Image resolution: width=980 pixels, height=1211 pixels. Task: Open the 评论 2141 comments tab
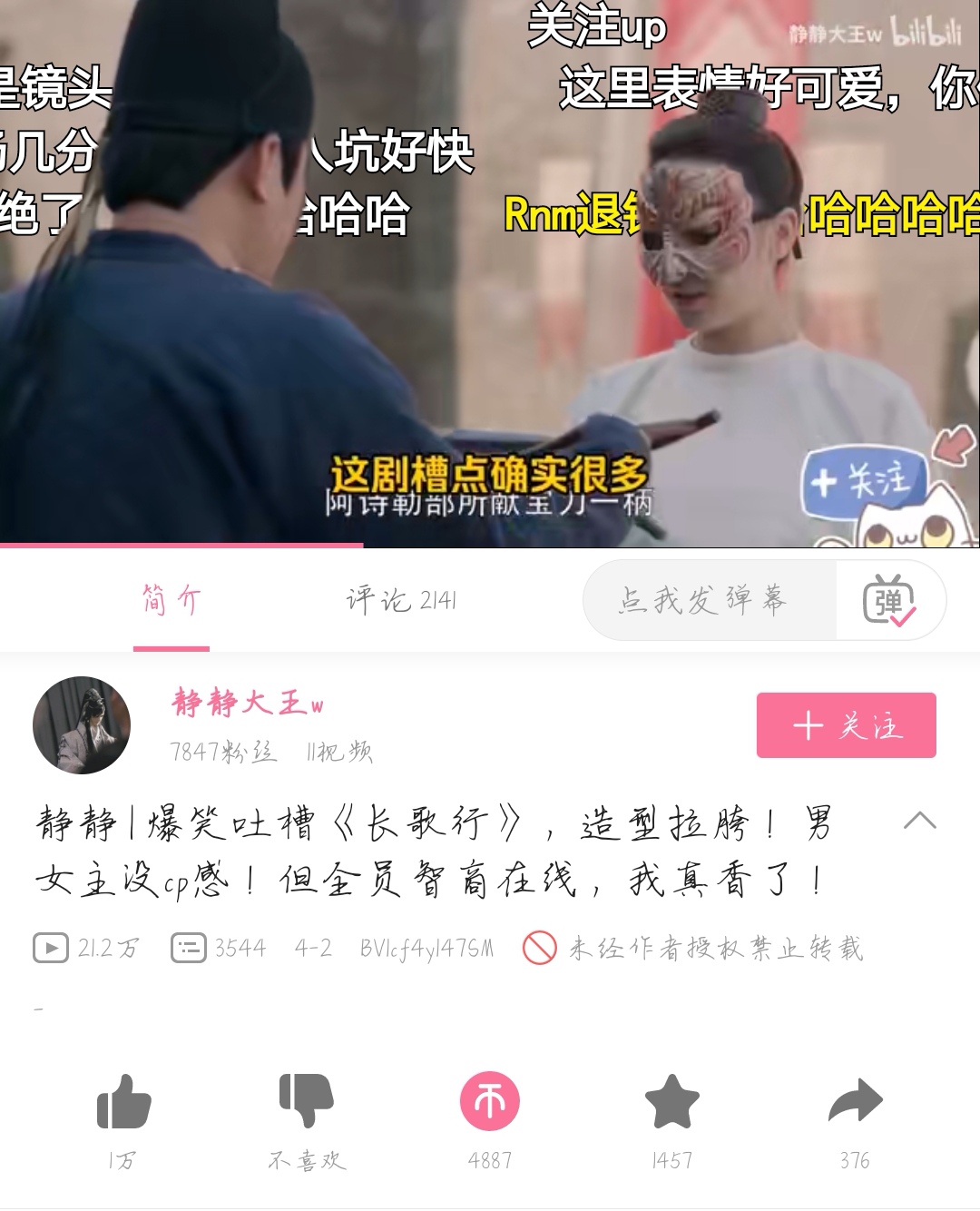400,601
